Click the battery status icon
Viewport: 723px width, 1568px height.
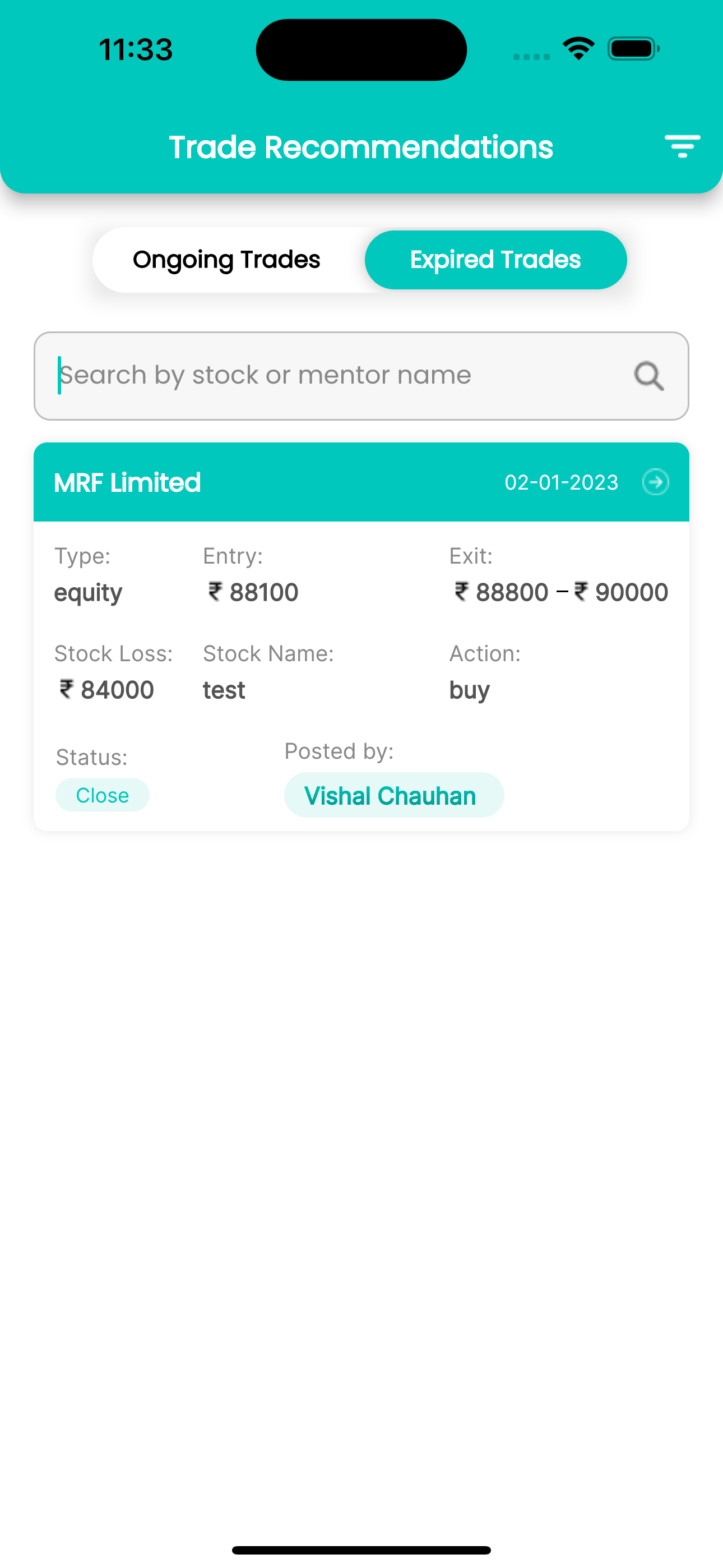pos(632,50)
